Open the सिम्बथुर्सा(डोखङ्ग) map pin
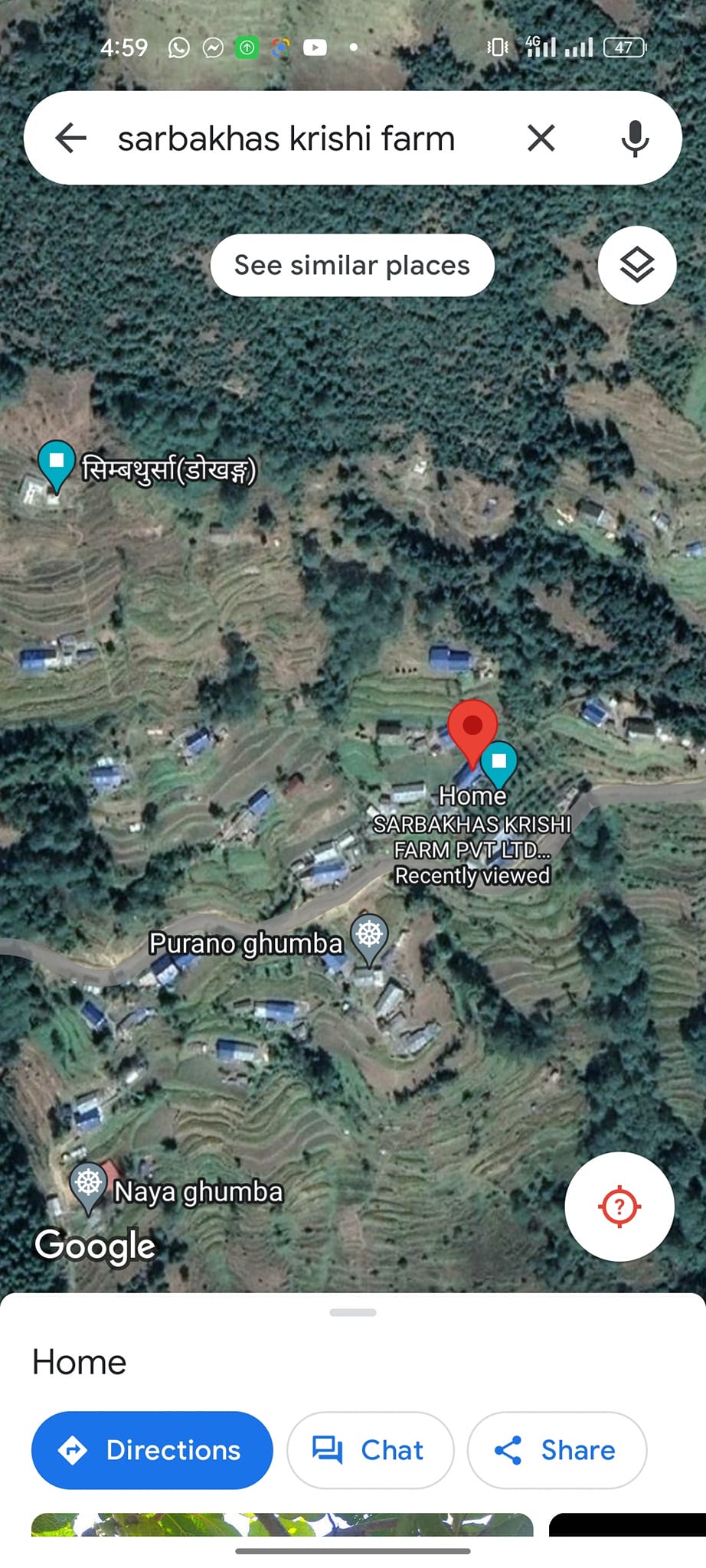The height and width of the screenshot is (1568, 706). pos(56,462)
